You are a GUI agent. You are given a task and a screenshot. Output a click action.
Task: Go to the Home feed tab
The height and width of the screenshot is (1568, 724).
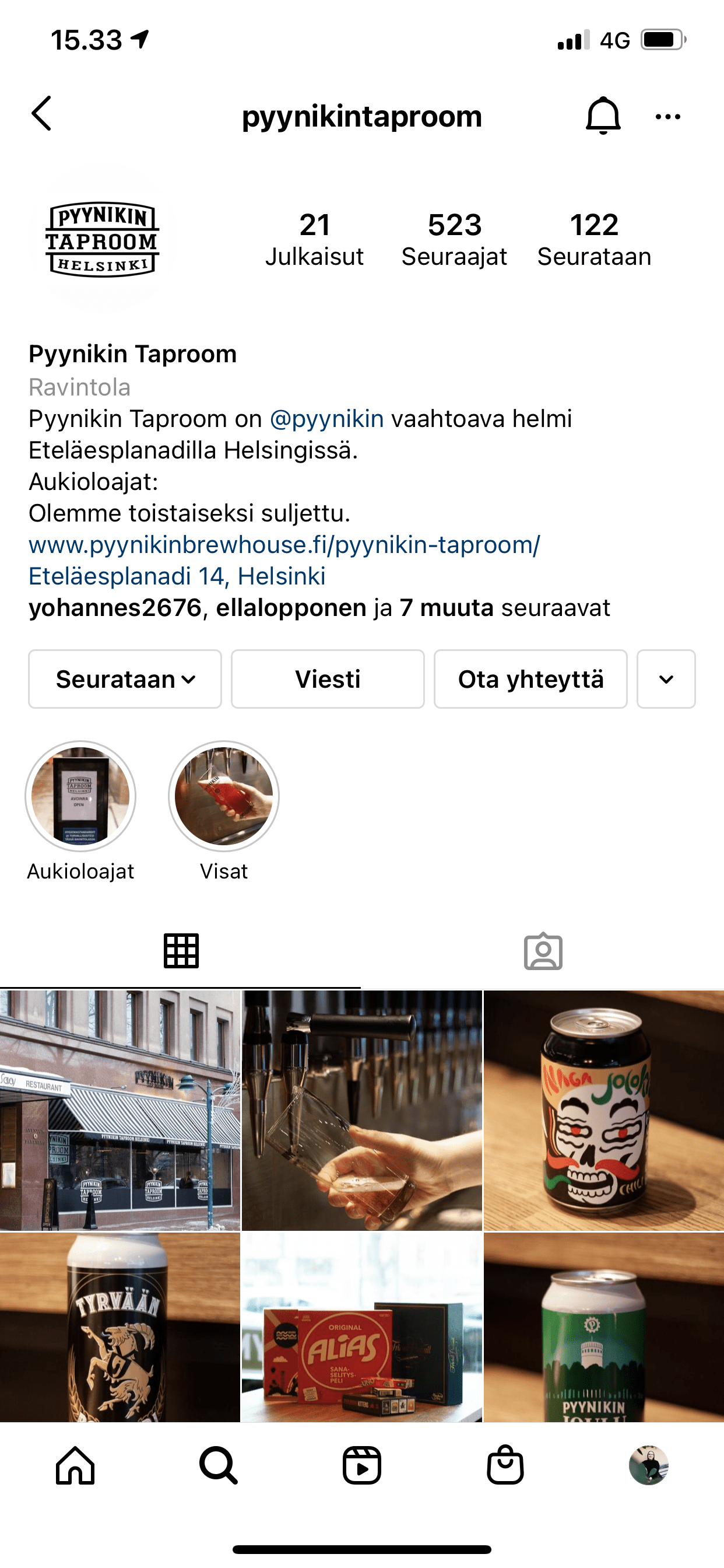point(75,1465)
